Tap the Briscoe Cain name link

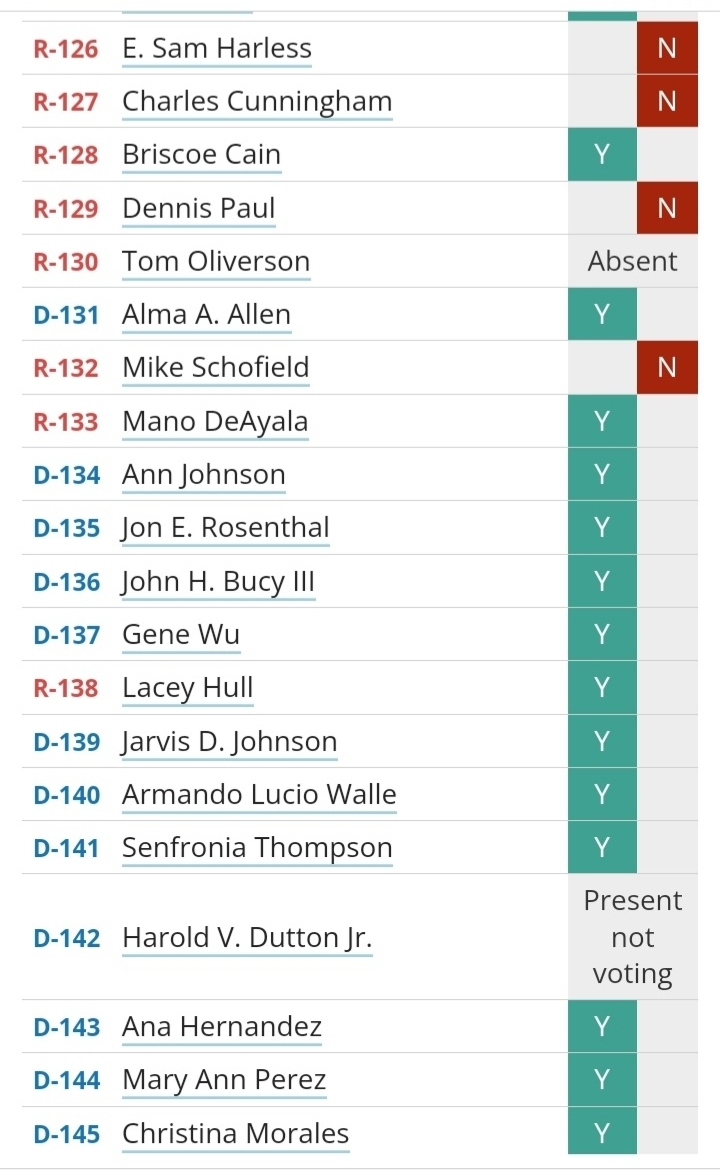(201, 154)
